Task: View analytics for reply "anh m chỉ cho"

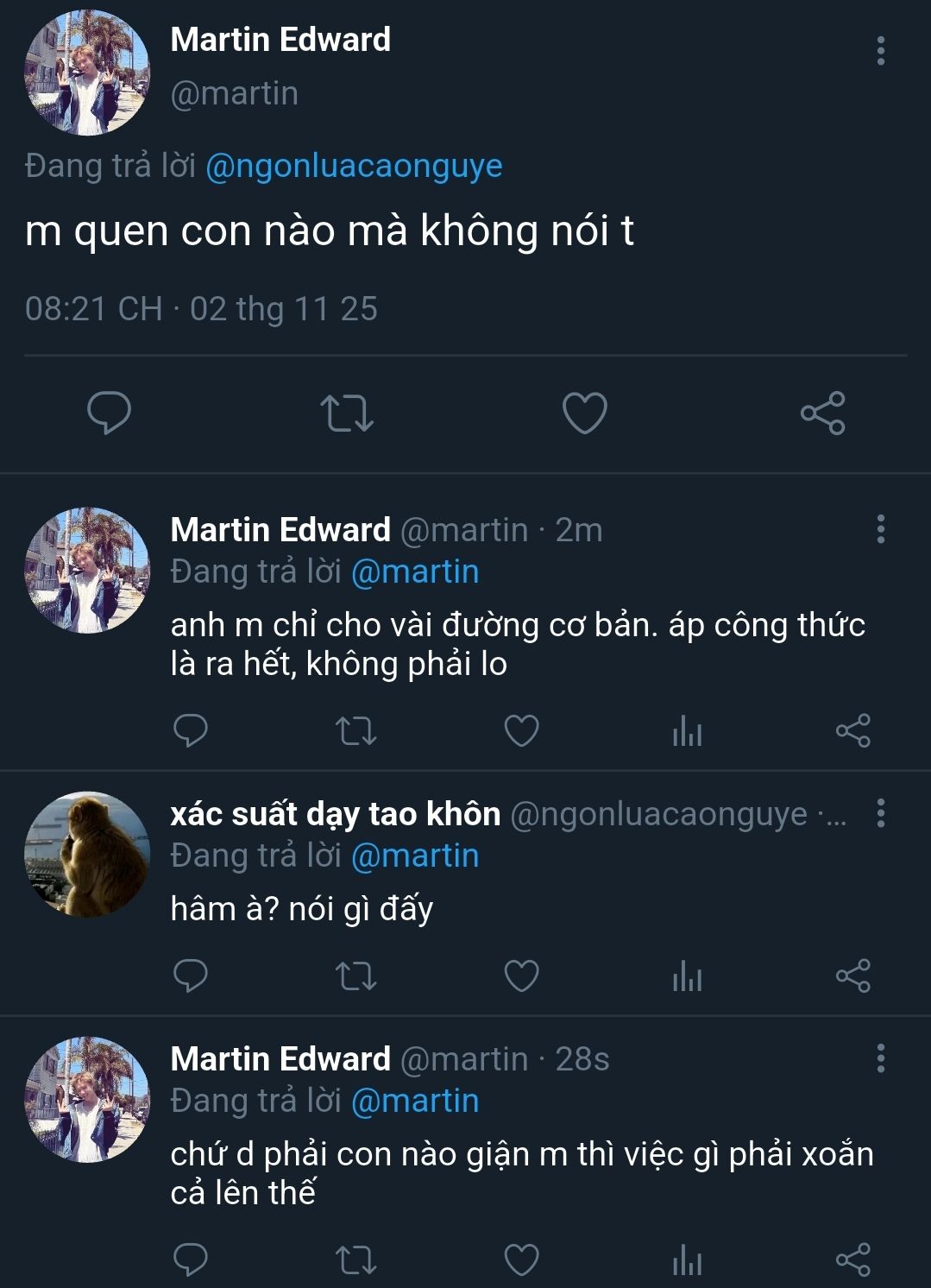Action: 687,732
